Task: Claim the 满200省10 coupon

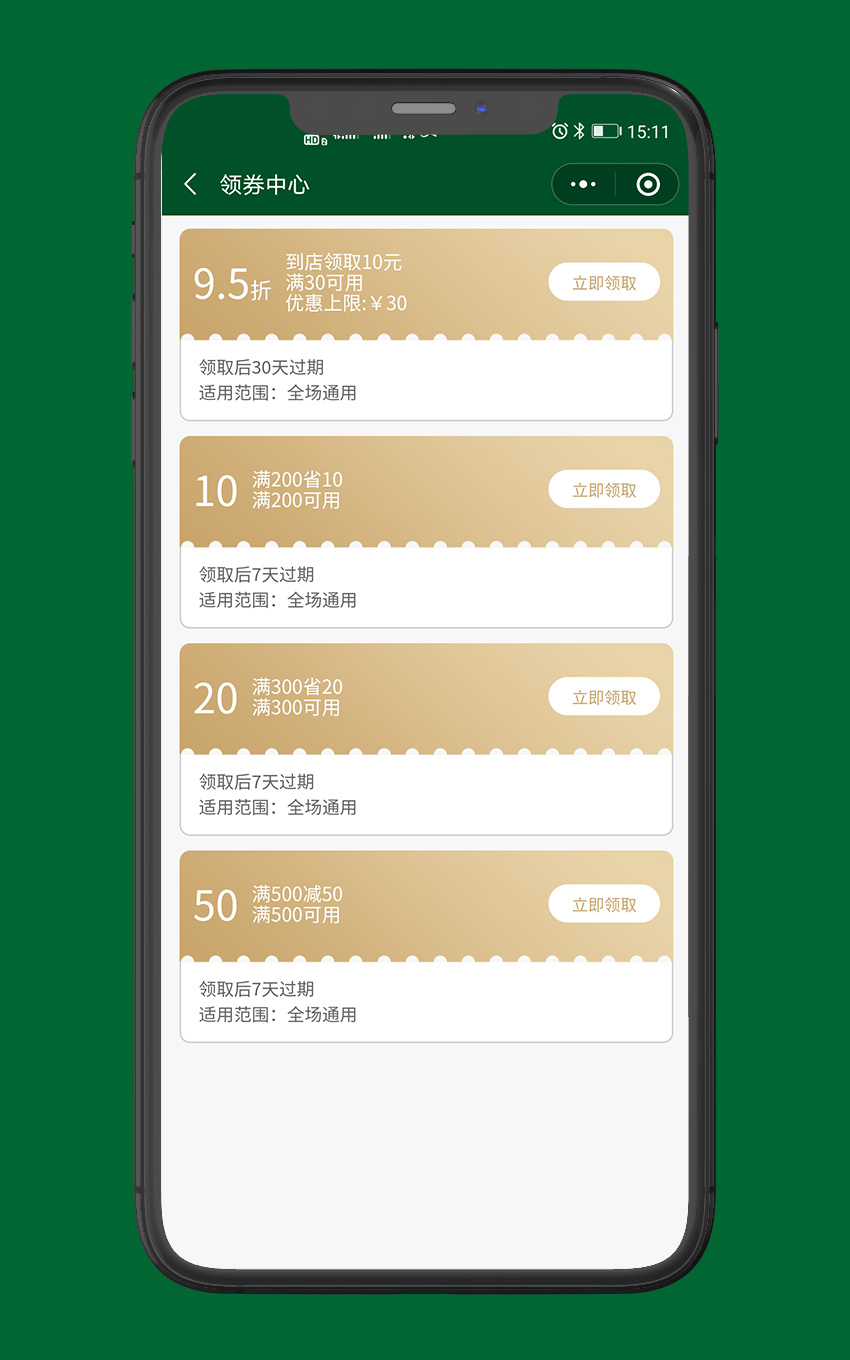Action: tap(604, 490)
